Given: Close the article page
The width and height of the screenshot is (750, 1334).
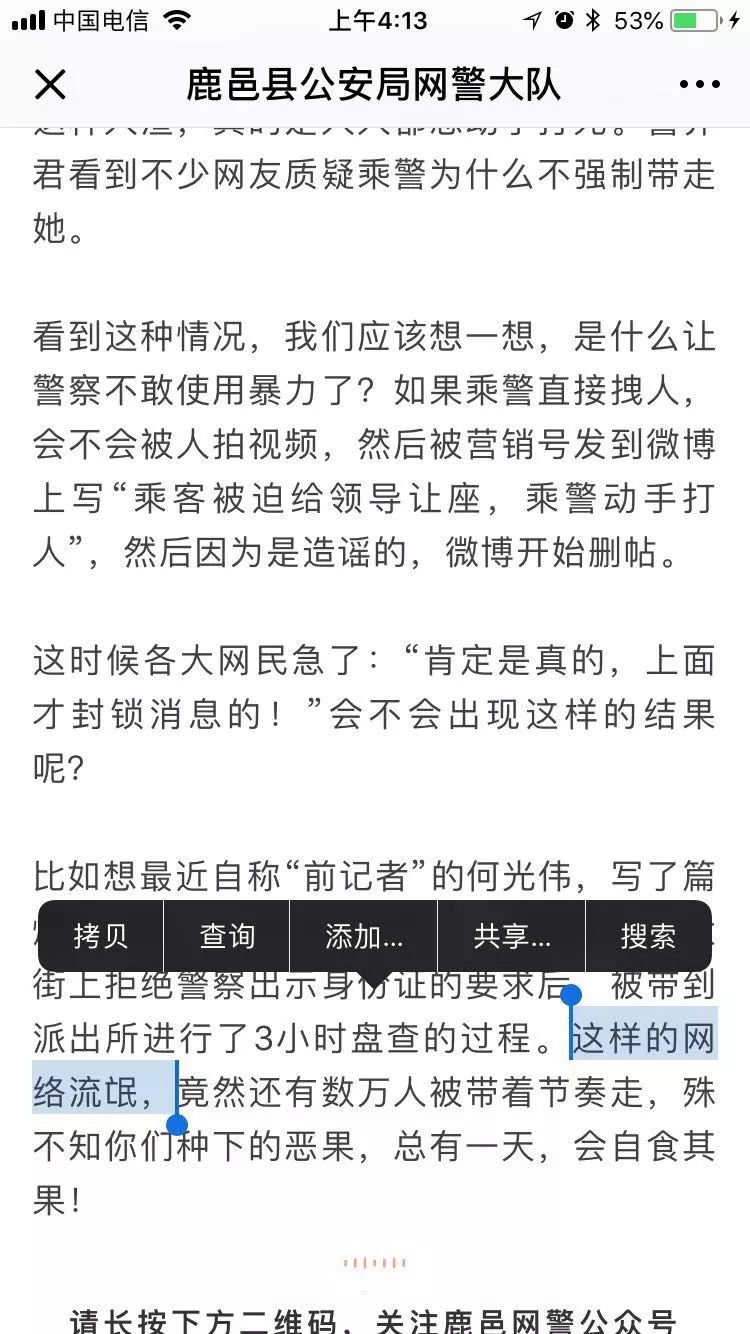Looking at the screenshot, I should pos(50,85).
